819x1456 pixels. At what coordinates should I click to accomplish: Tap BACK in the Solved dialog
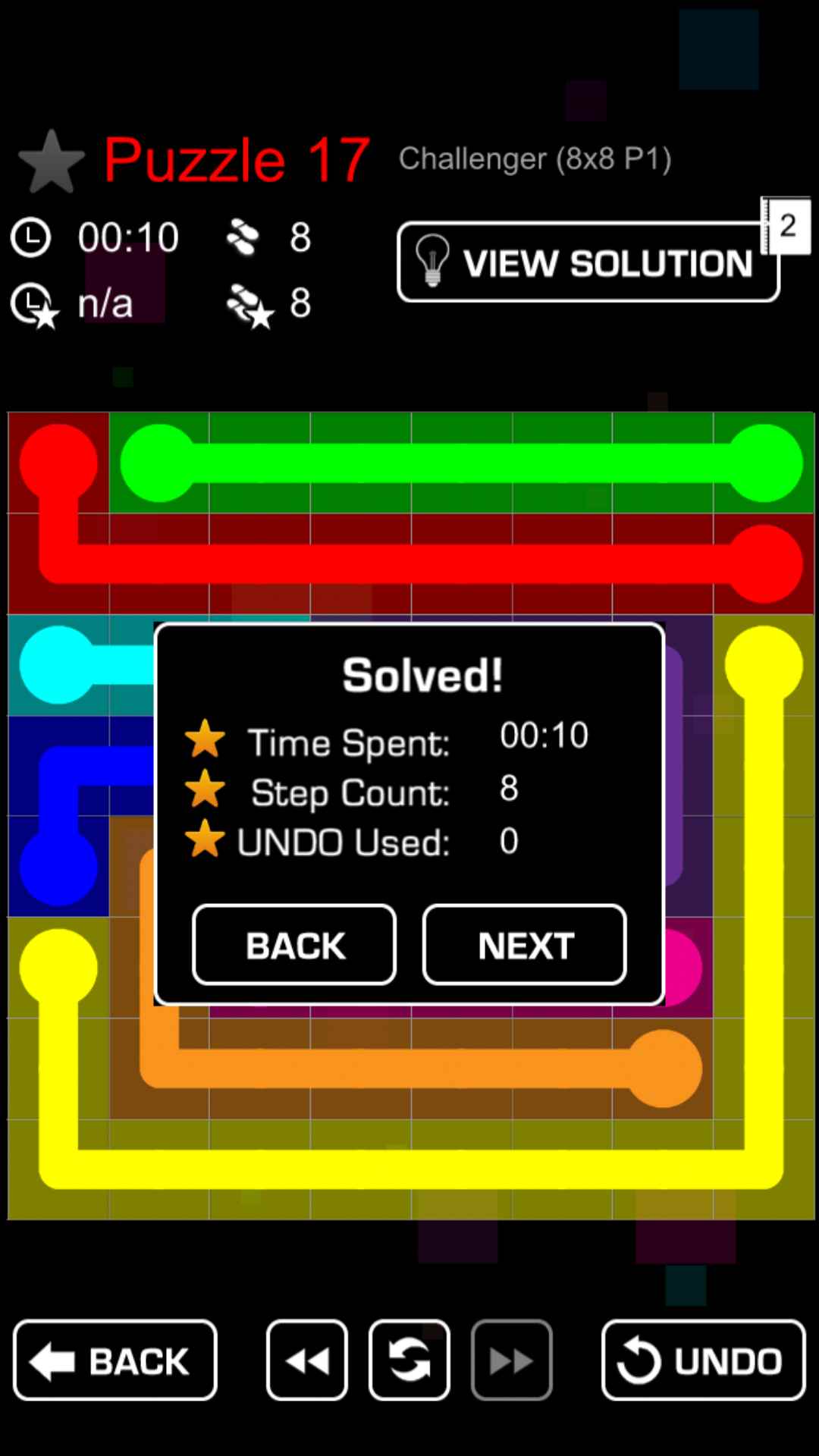pyautogui.click(x=294, y=945)
